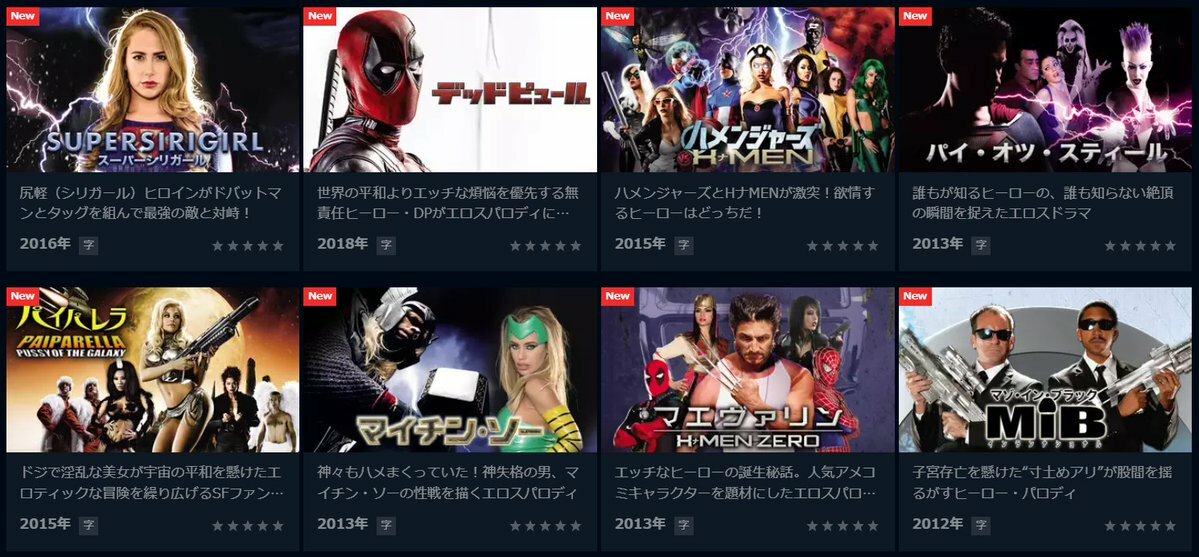
Task: Open the デッドビュール 2018 title card
Action: coord(450,90)
